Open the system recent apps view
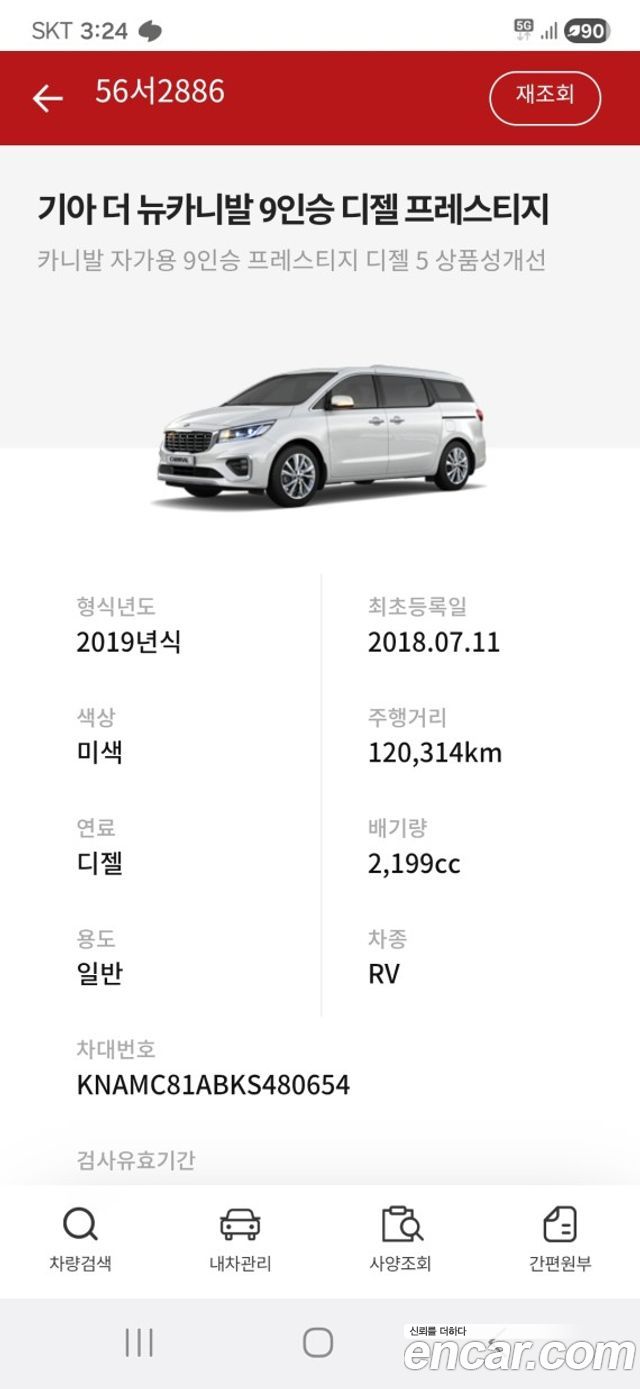 pos(139,1342)
